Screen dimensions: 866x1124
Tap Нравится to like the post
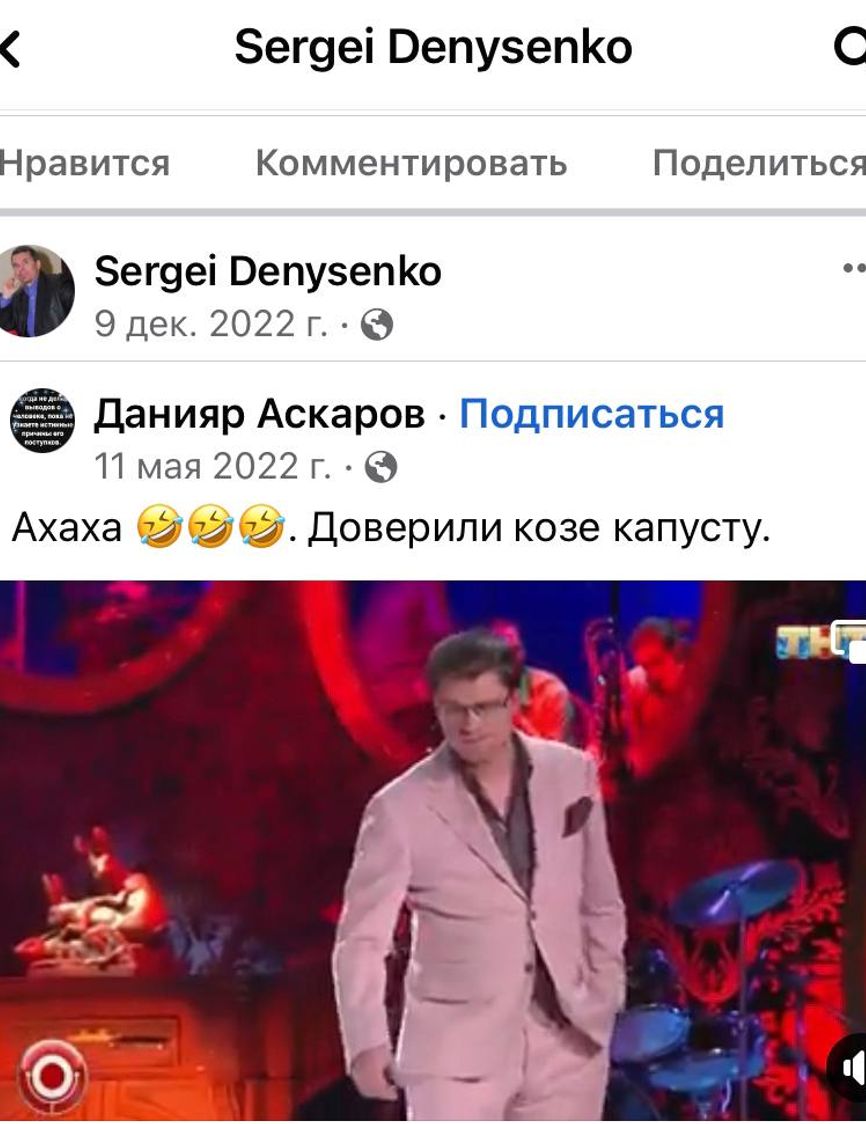pyautogui.click(x=85, y=163)
